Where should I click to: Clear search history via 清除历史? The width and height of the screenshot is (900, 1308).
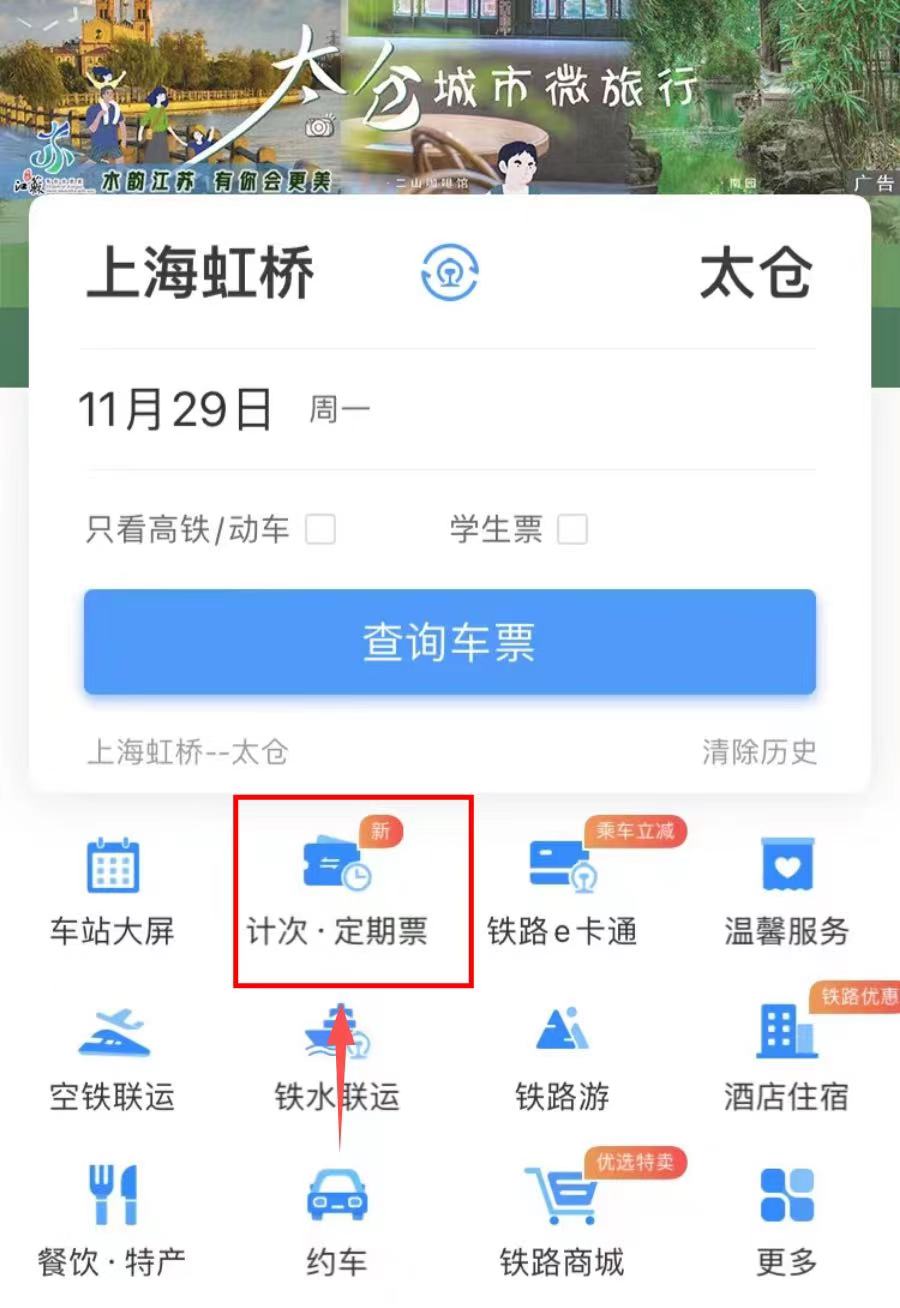click(x=759, y=752)
